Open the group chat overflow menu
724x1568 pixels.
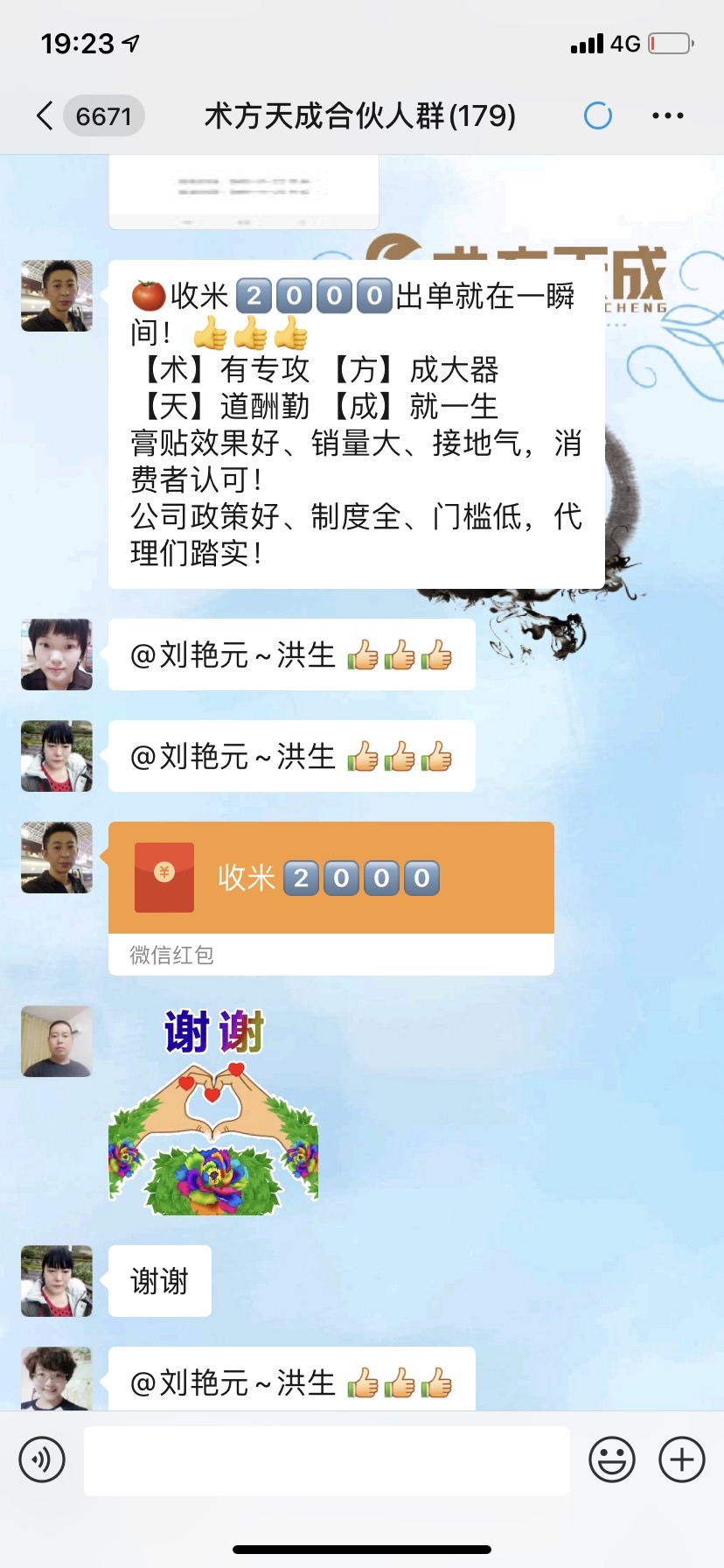pos(667,115)
